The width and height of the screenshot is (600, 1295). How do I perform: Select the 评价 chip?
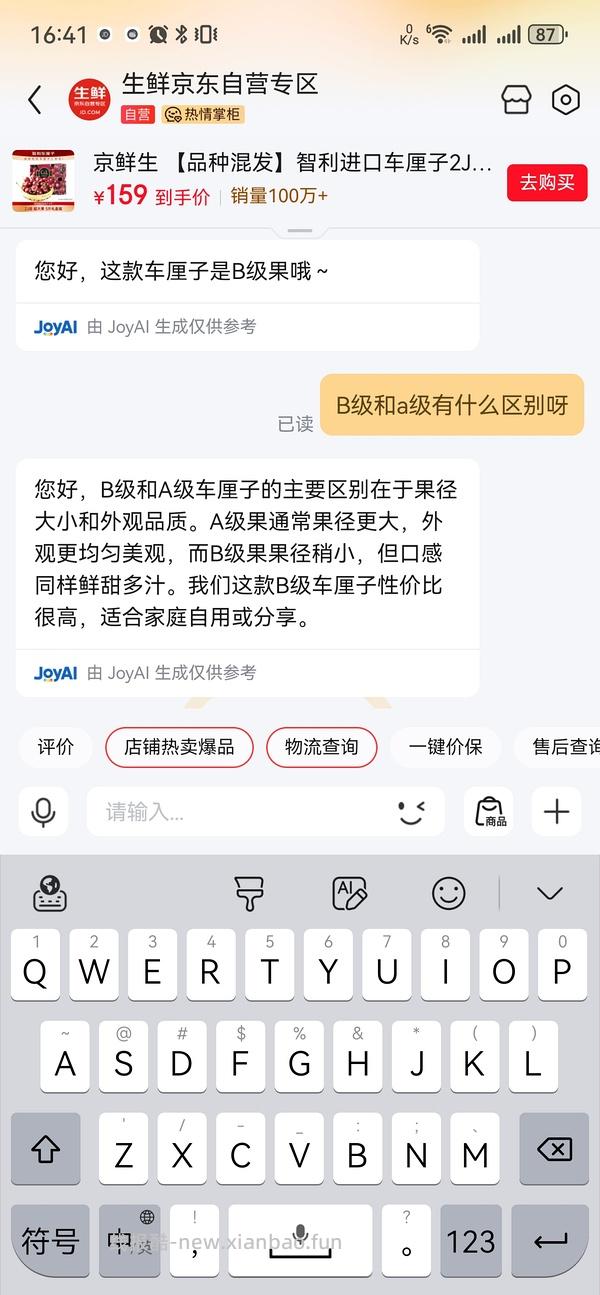click(x=56, y=746)
